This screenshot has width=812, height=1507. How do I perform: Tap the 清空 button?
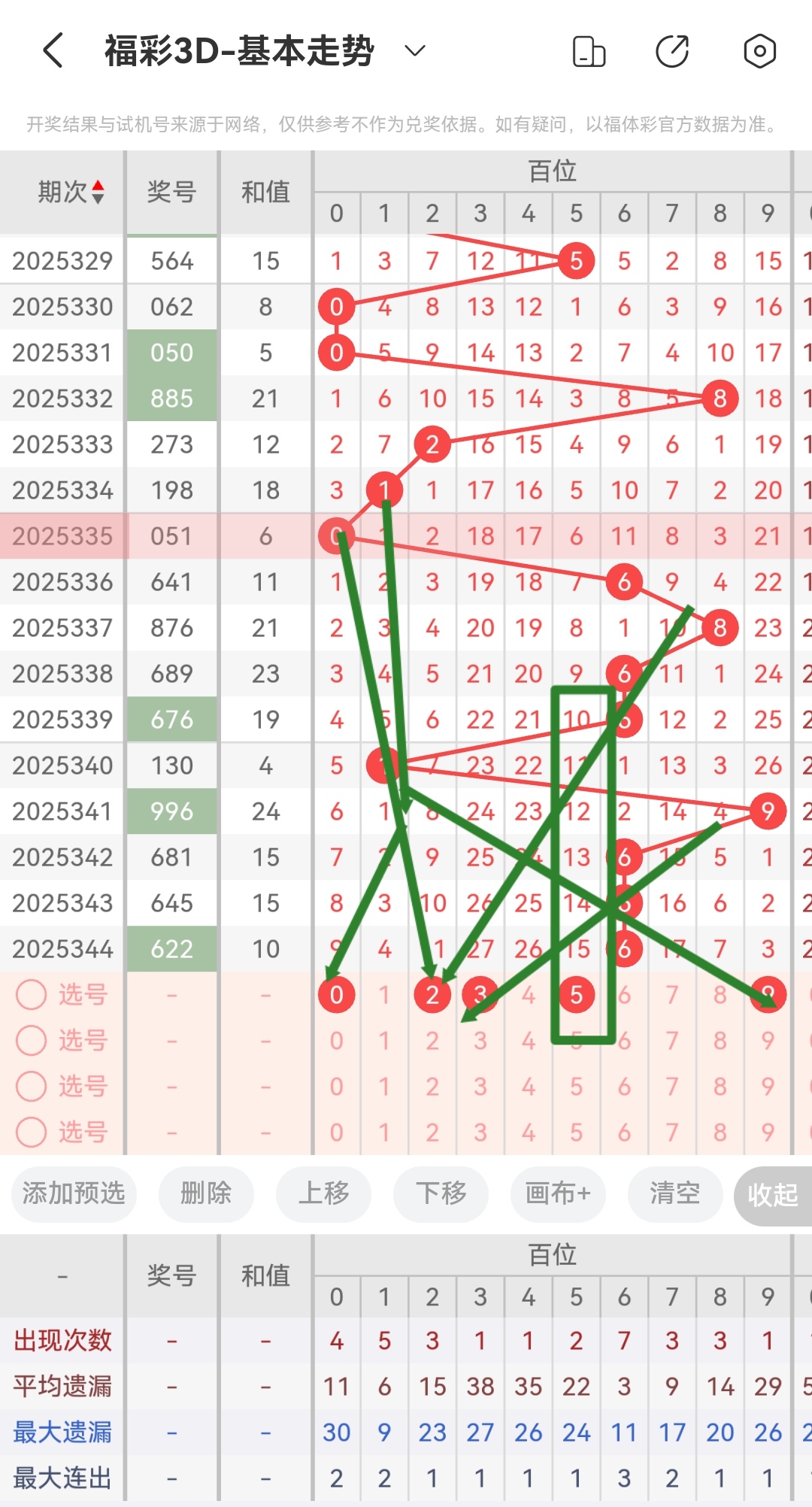(x=674, y=1193)
